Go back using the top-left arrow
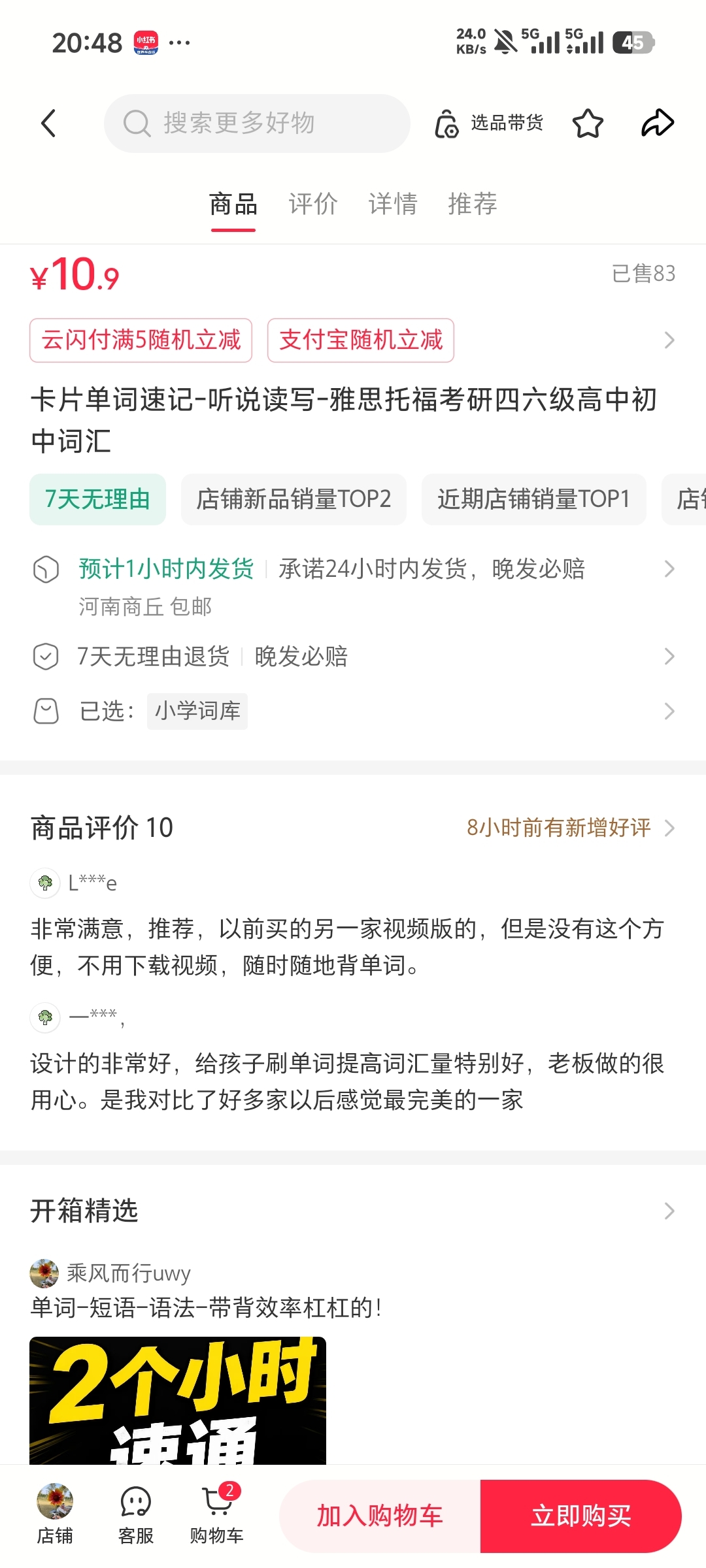 (x=48, y=123)
